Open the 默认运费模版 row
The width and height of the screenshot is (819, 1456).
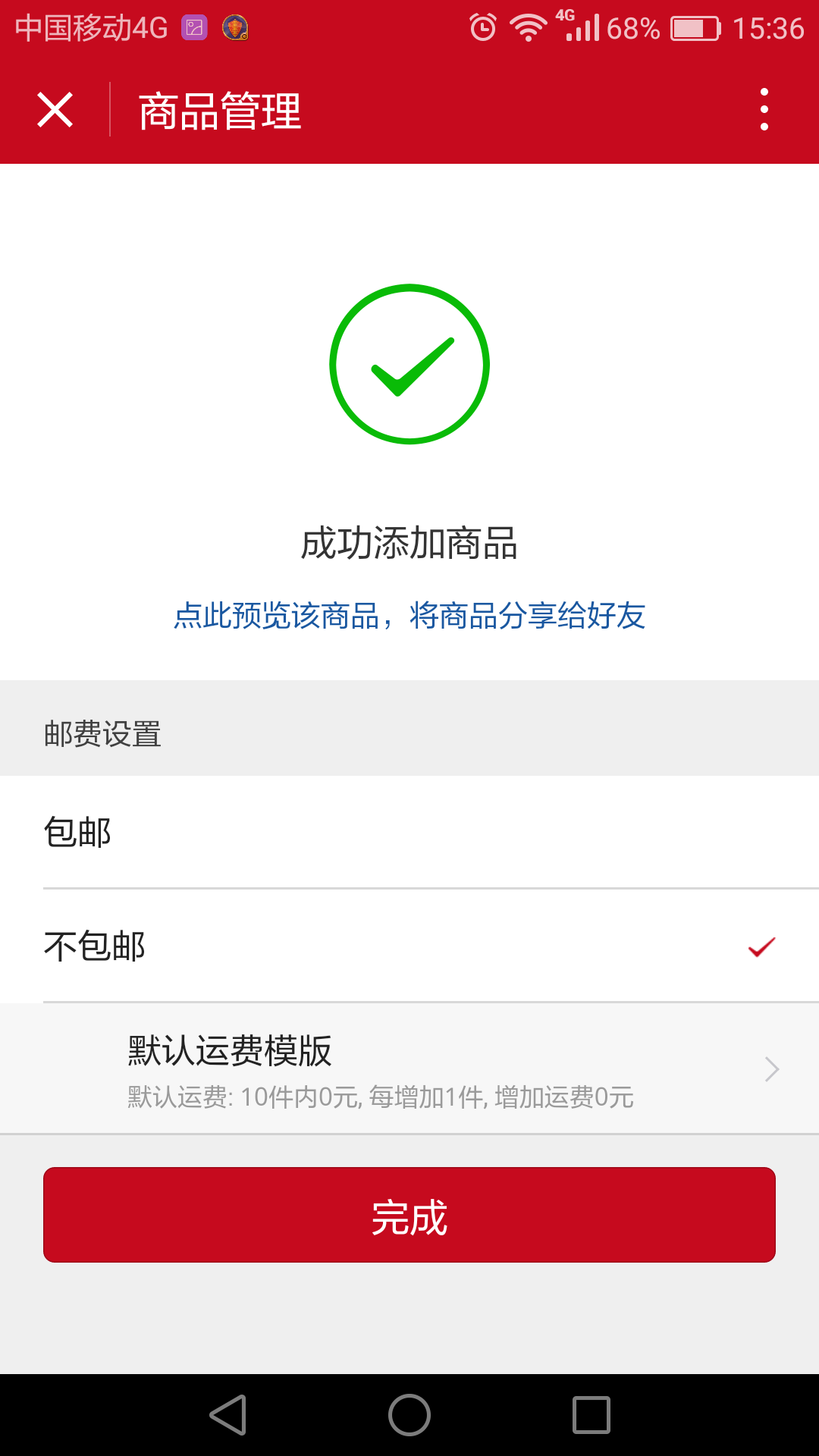(x=409, y=1068)
